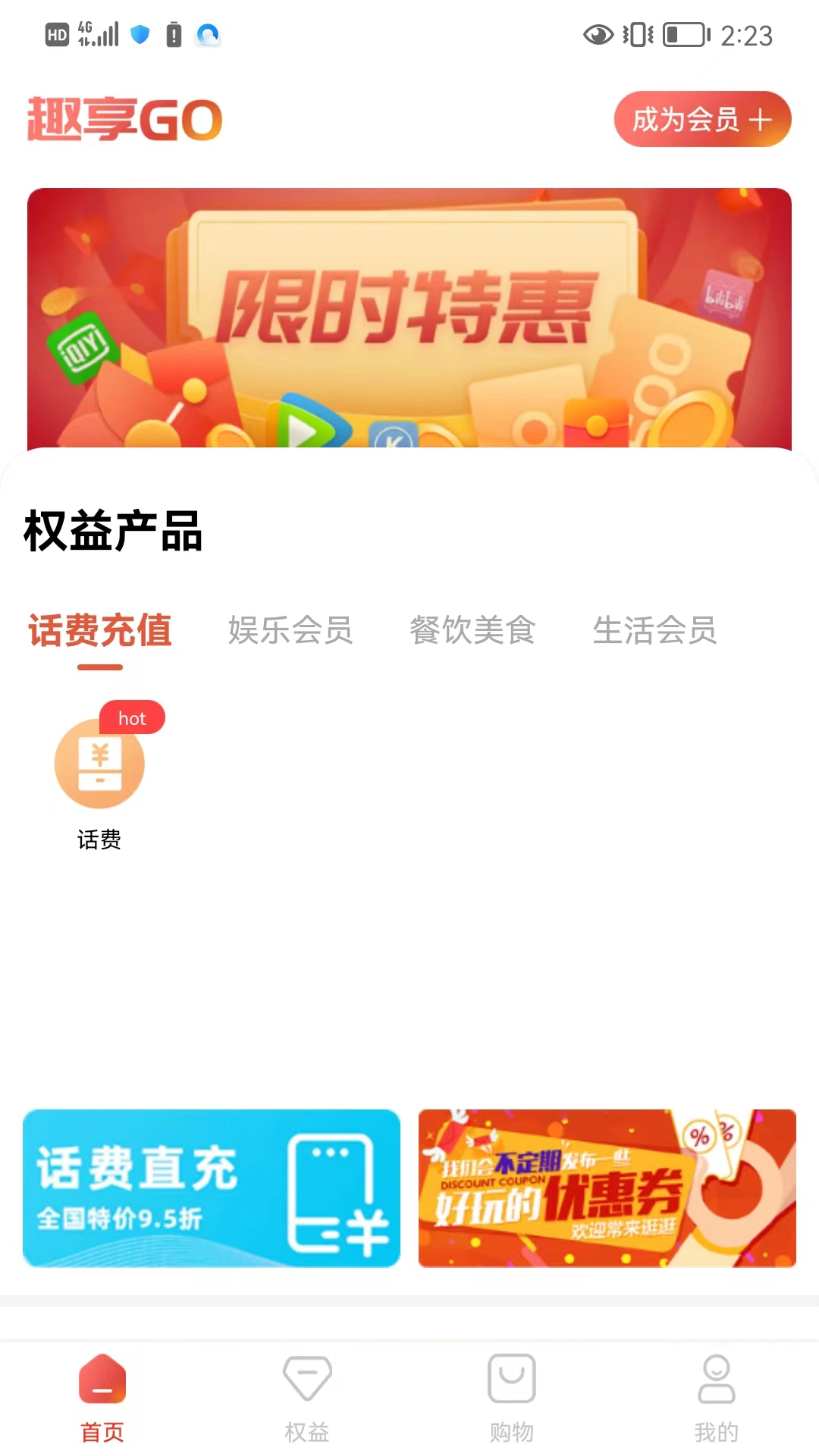Open the 话费直充 9.5折 banner
819x1456 pixels.
click(212, 1188)
